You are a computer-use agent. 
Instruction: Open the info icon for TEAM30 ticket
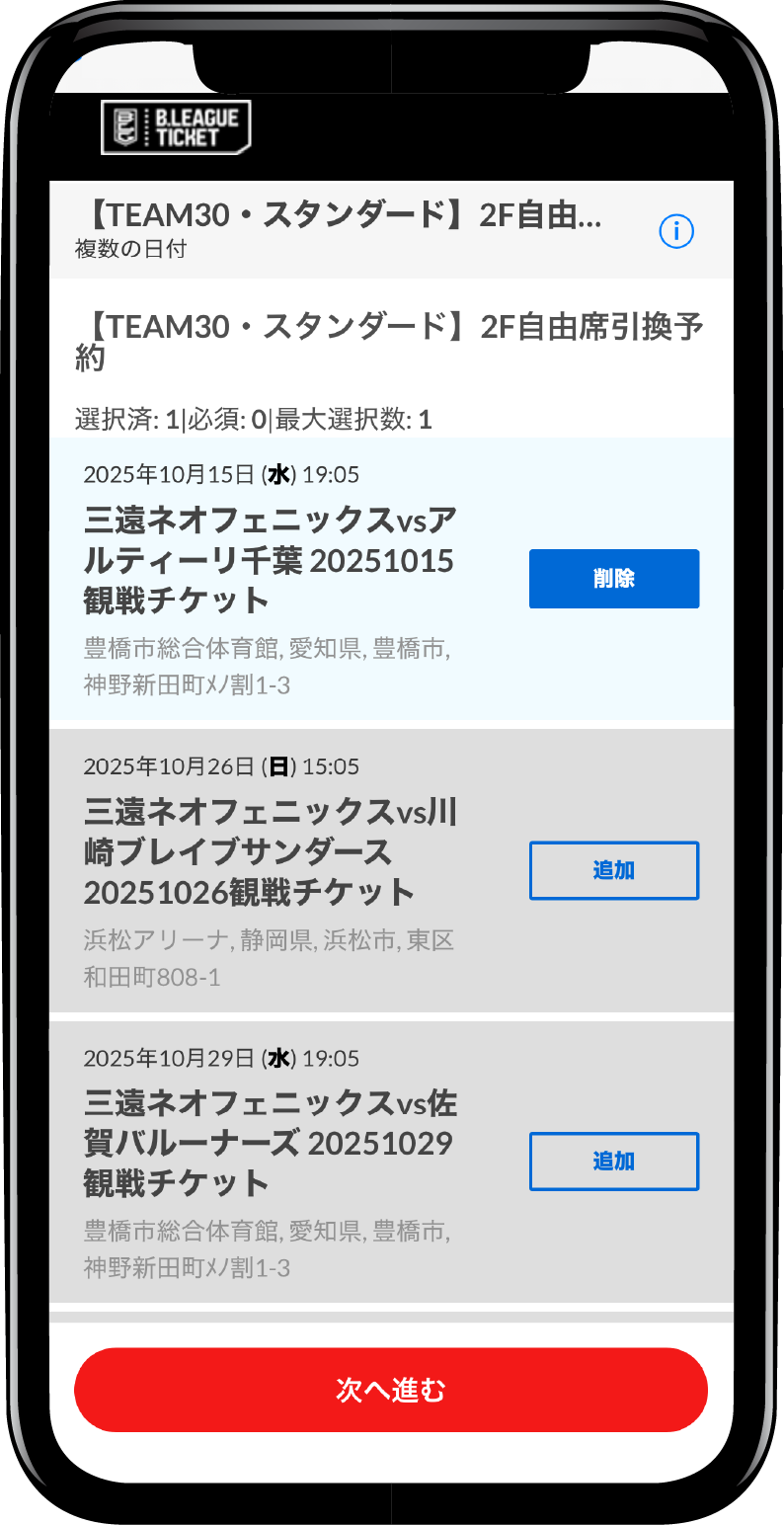[676, 232]
